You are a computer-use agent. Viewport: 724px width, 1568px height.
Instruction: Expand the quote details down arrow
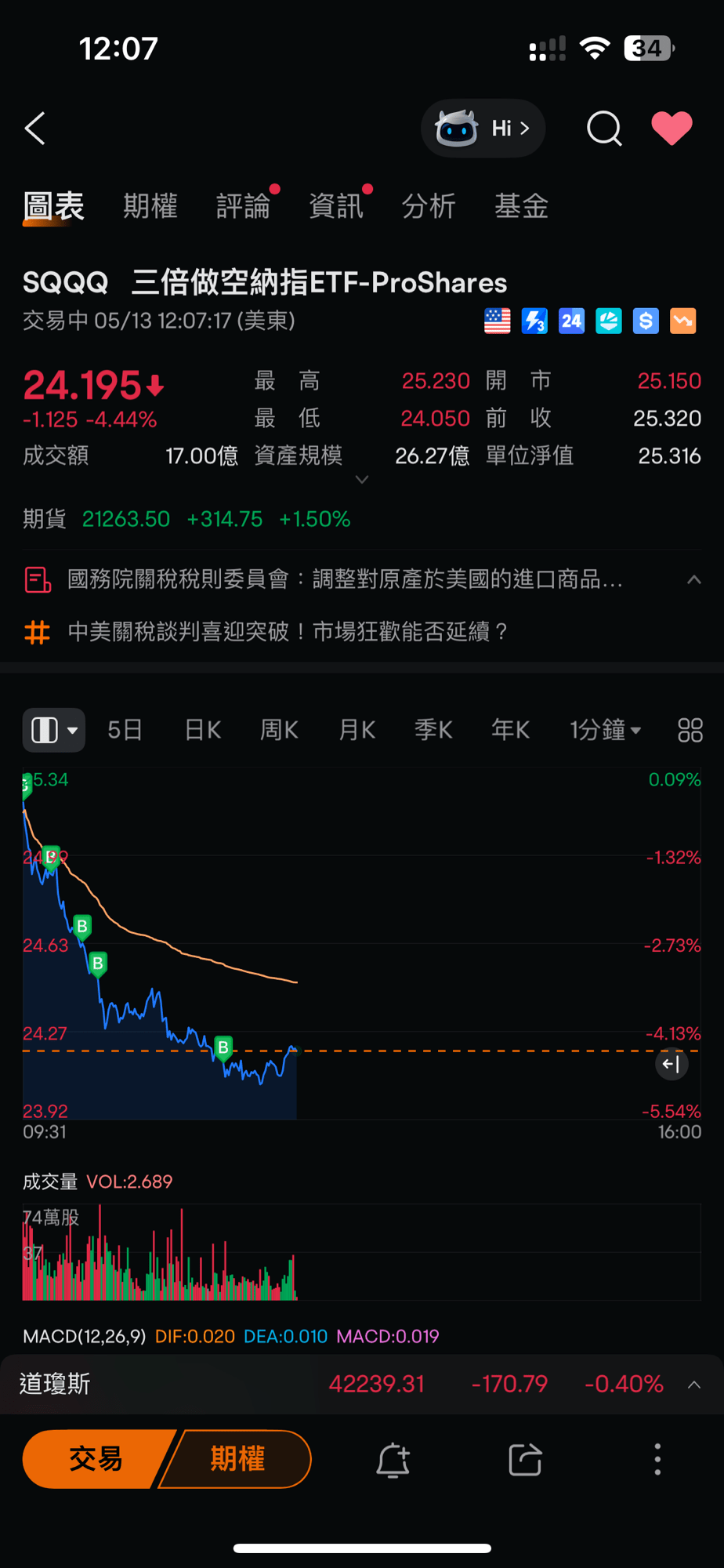point(362,479)
